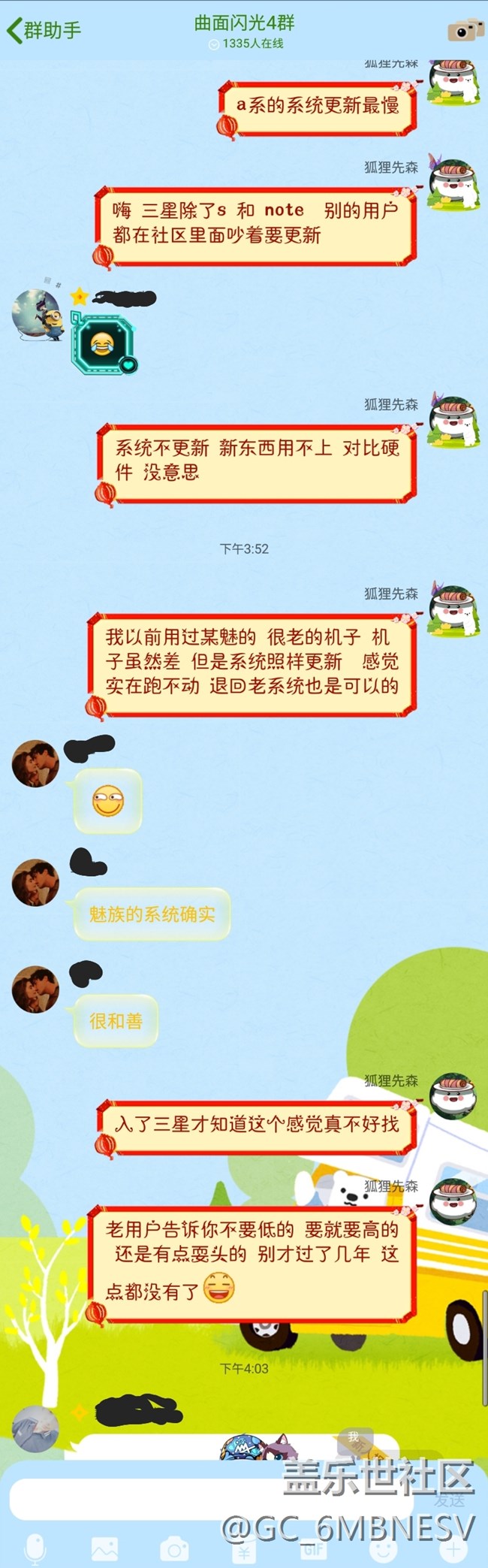View the Minion avatar user's profile
Image resolution: width=488 pixels, height=1568 pixels.
38,314
